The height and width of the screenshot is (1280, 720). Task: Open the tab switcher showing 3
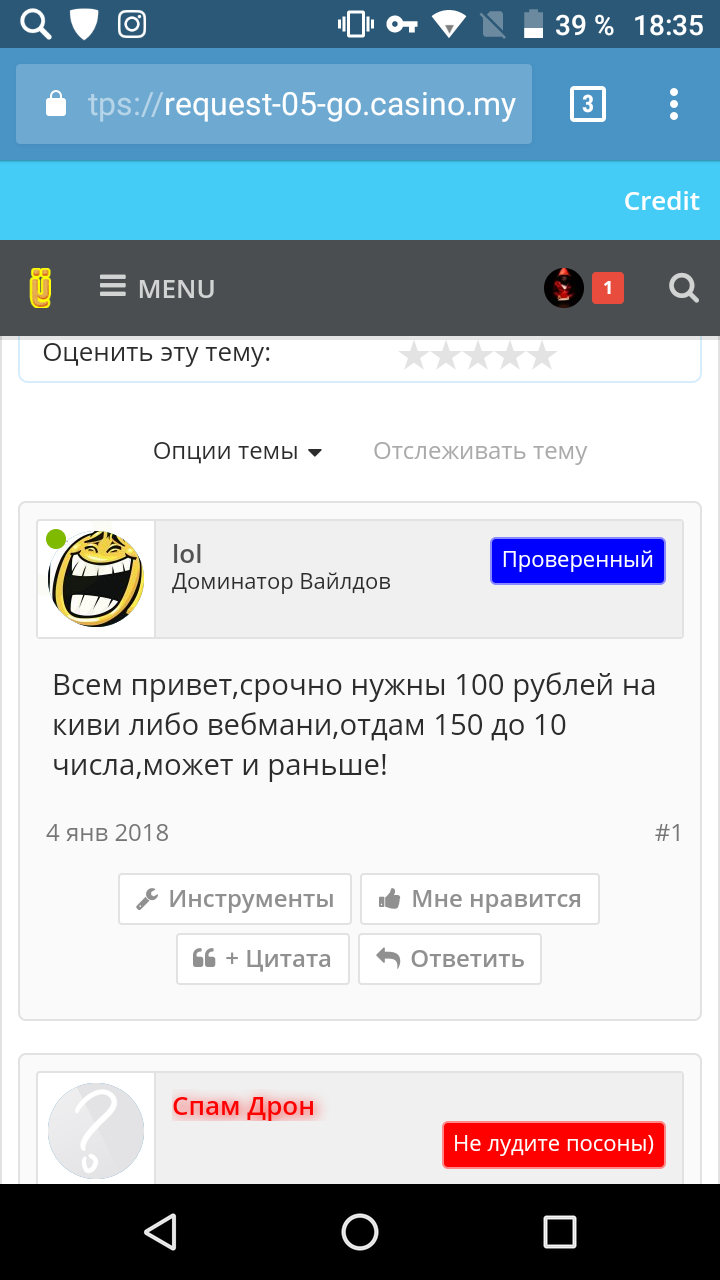(x=589, y=104)
